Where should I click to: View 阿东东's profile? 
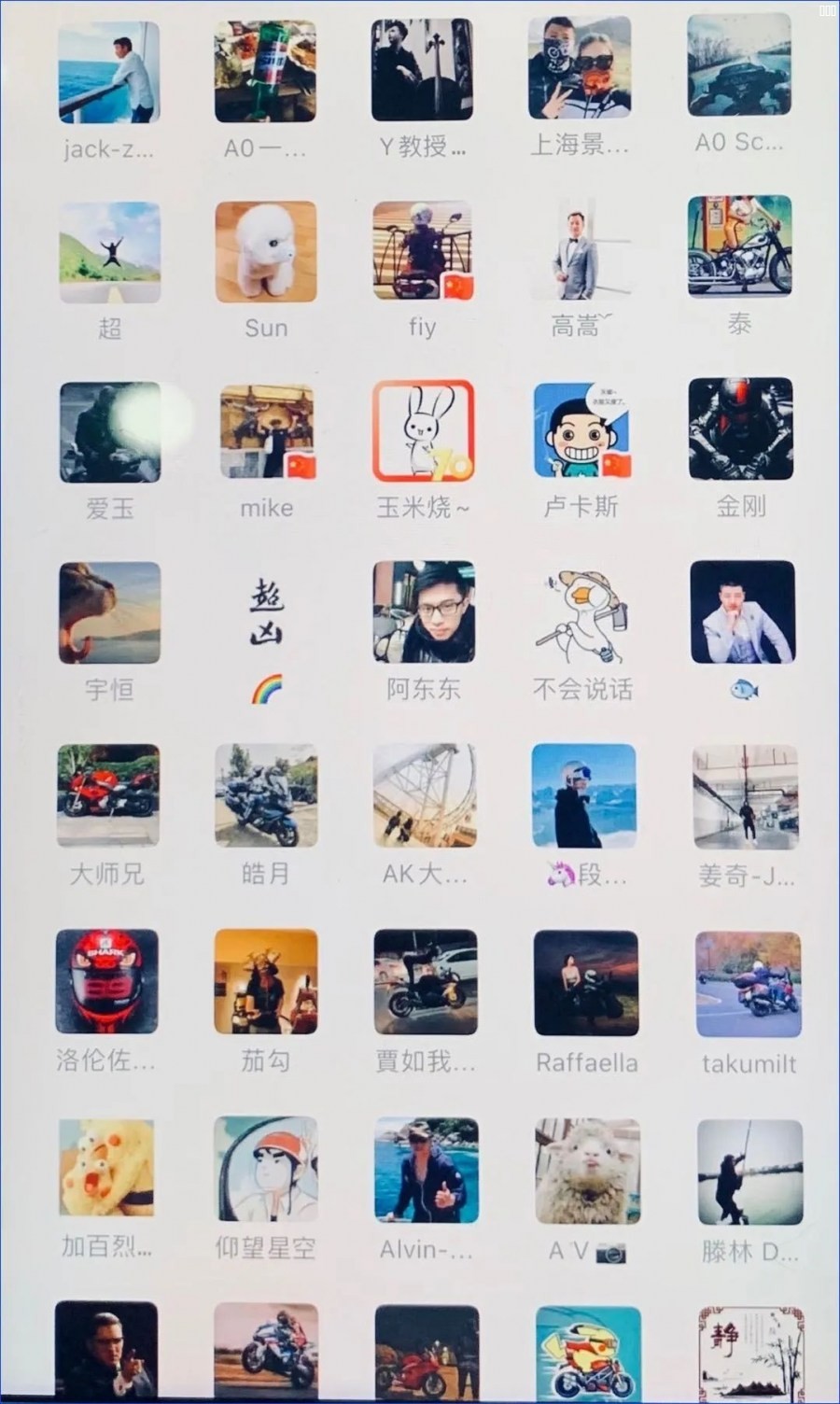click(424, 612)
